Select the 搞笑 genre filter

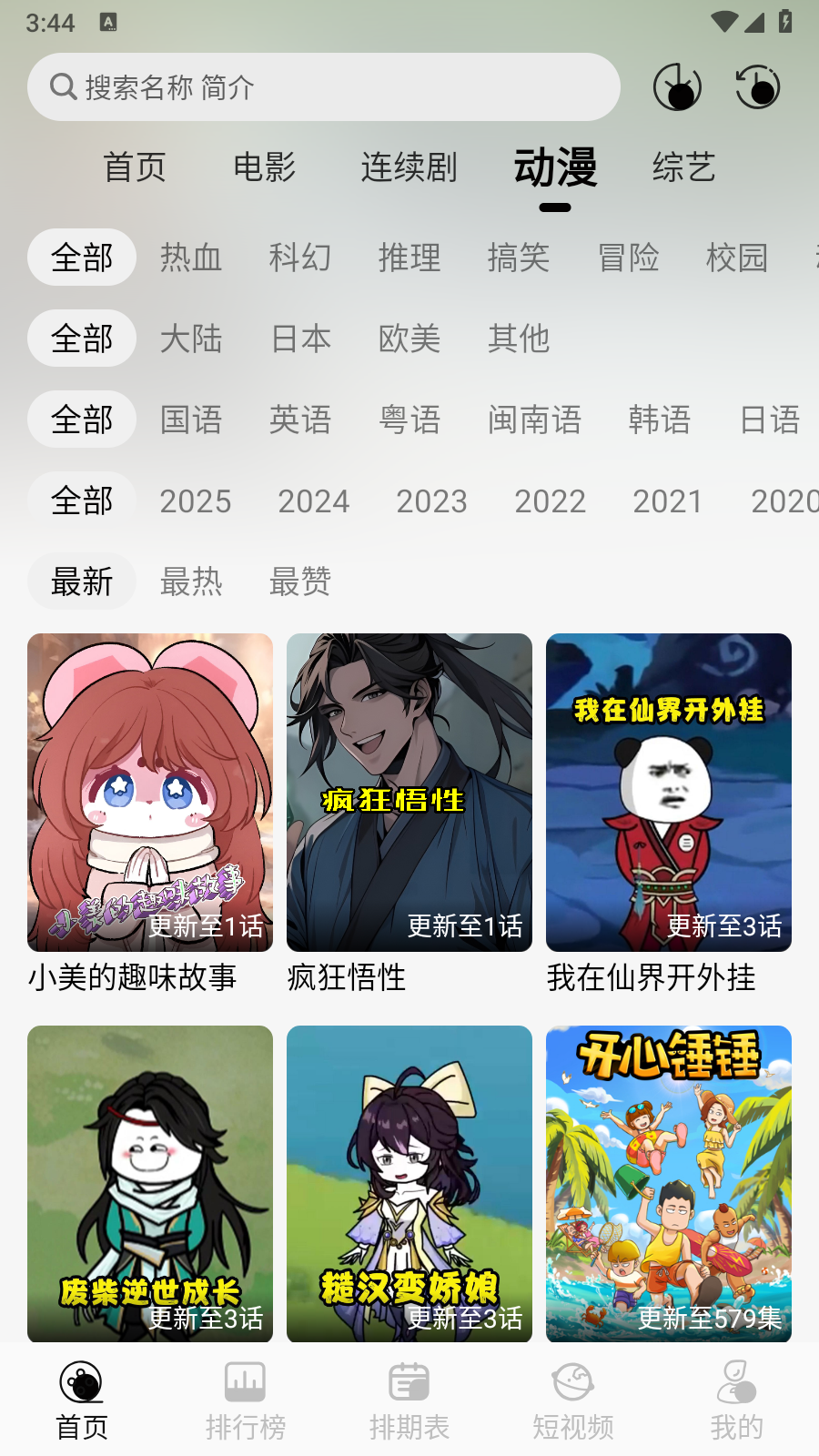pyautogui.click(x=519, y=258)
